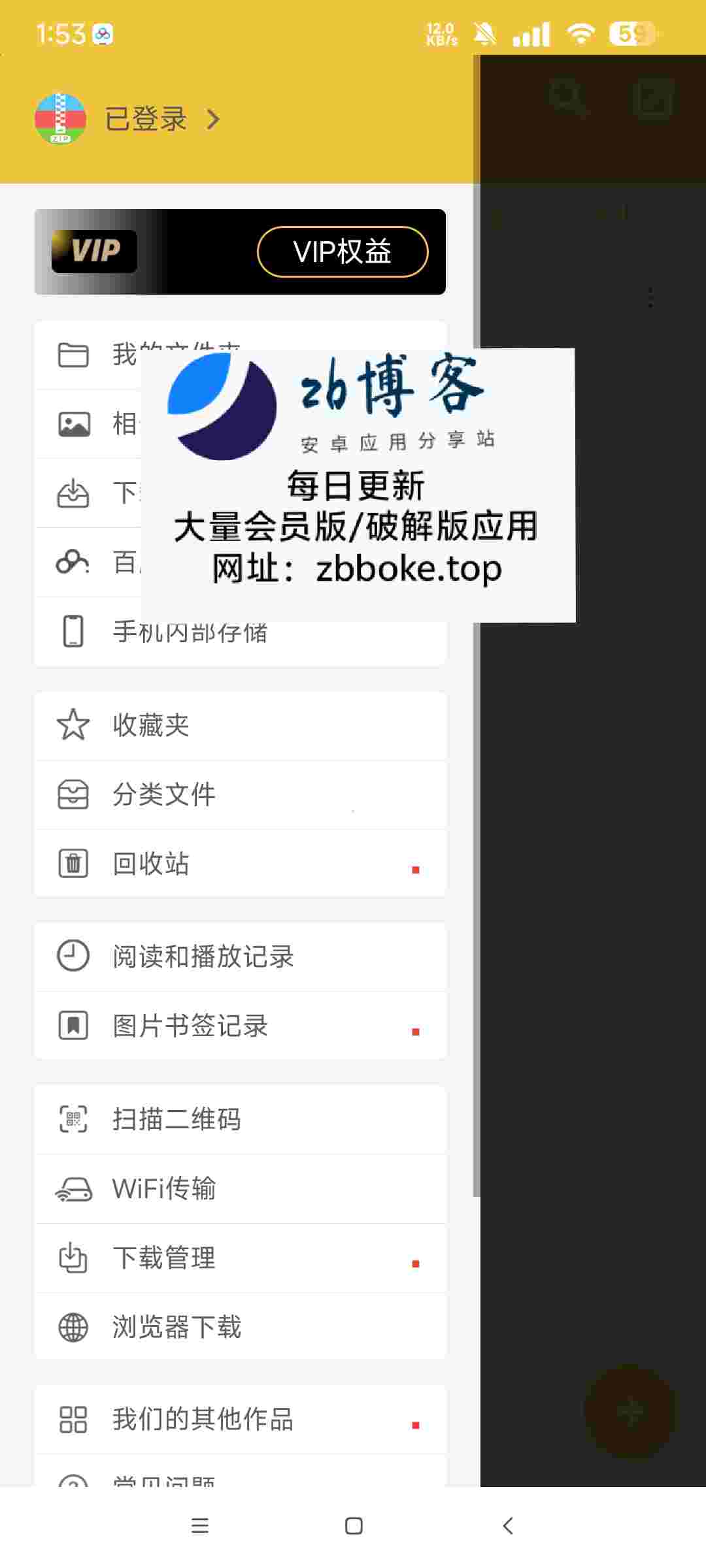Open 分类文件
Screen dimensions: 706x1568
(x=241, y=794)
